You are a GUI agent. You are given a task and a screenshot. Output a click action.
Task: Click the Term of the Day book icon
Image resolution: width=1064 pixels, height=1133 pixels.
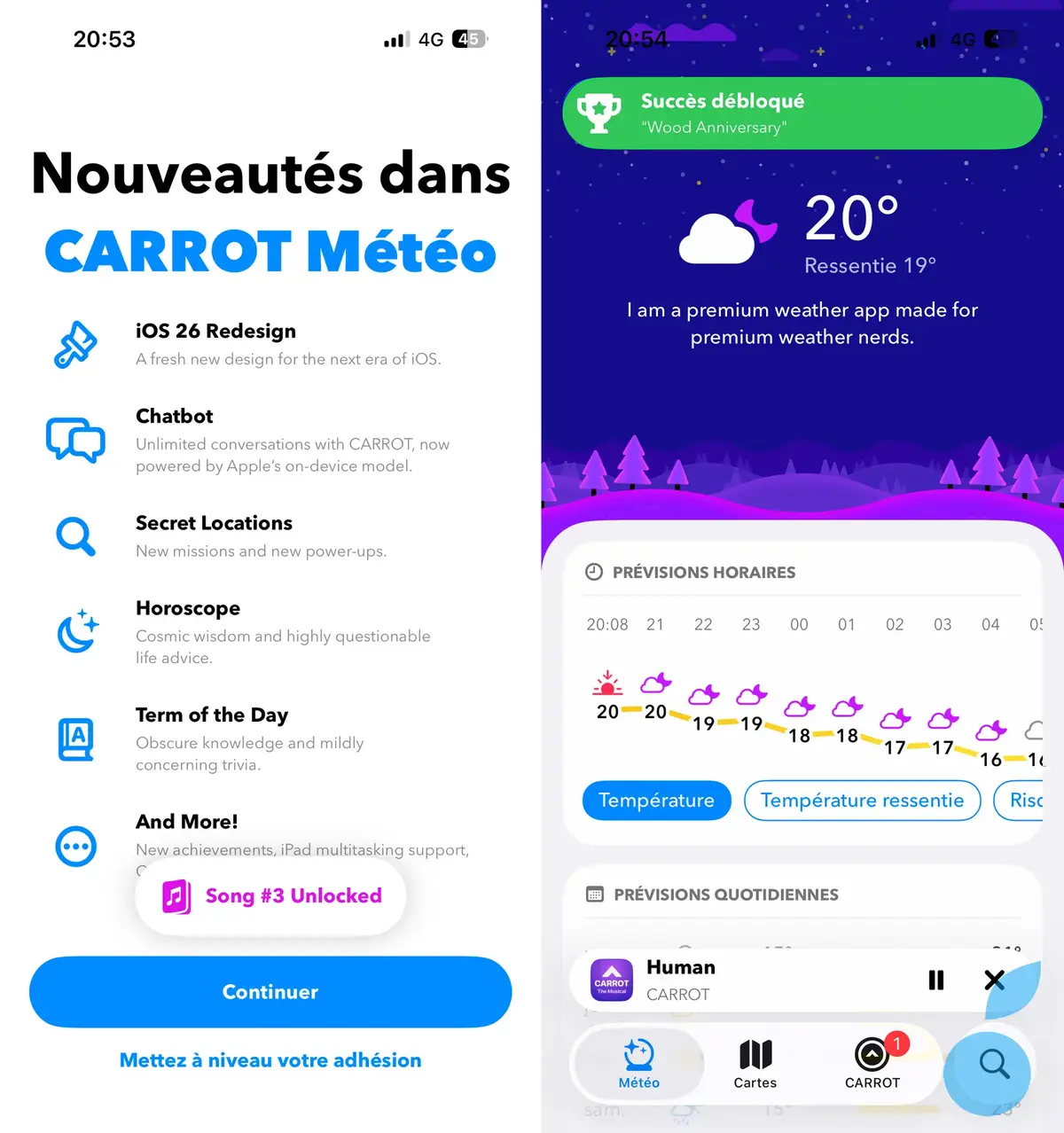point(75,738)
